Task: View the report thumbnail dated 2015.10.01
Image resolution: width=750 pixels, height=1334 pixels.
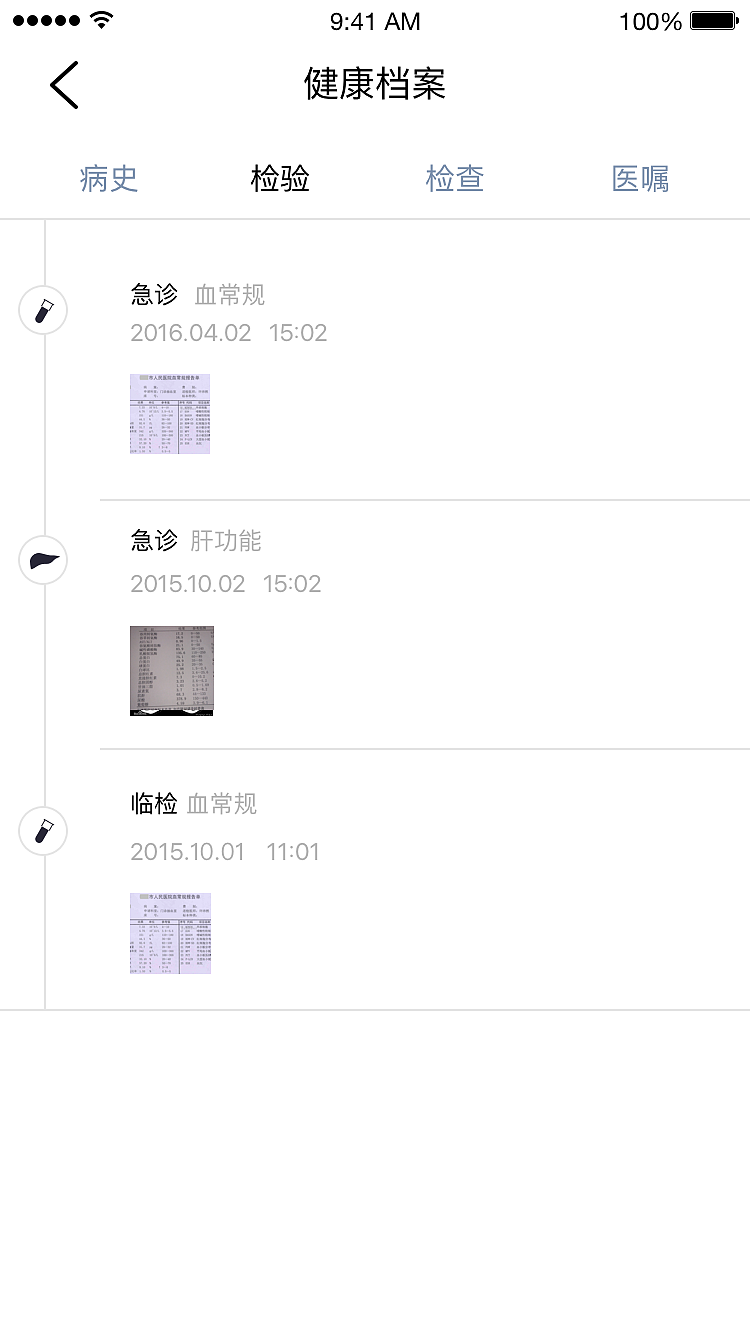Action: (x=170, y=933)
